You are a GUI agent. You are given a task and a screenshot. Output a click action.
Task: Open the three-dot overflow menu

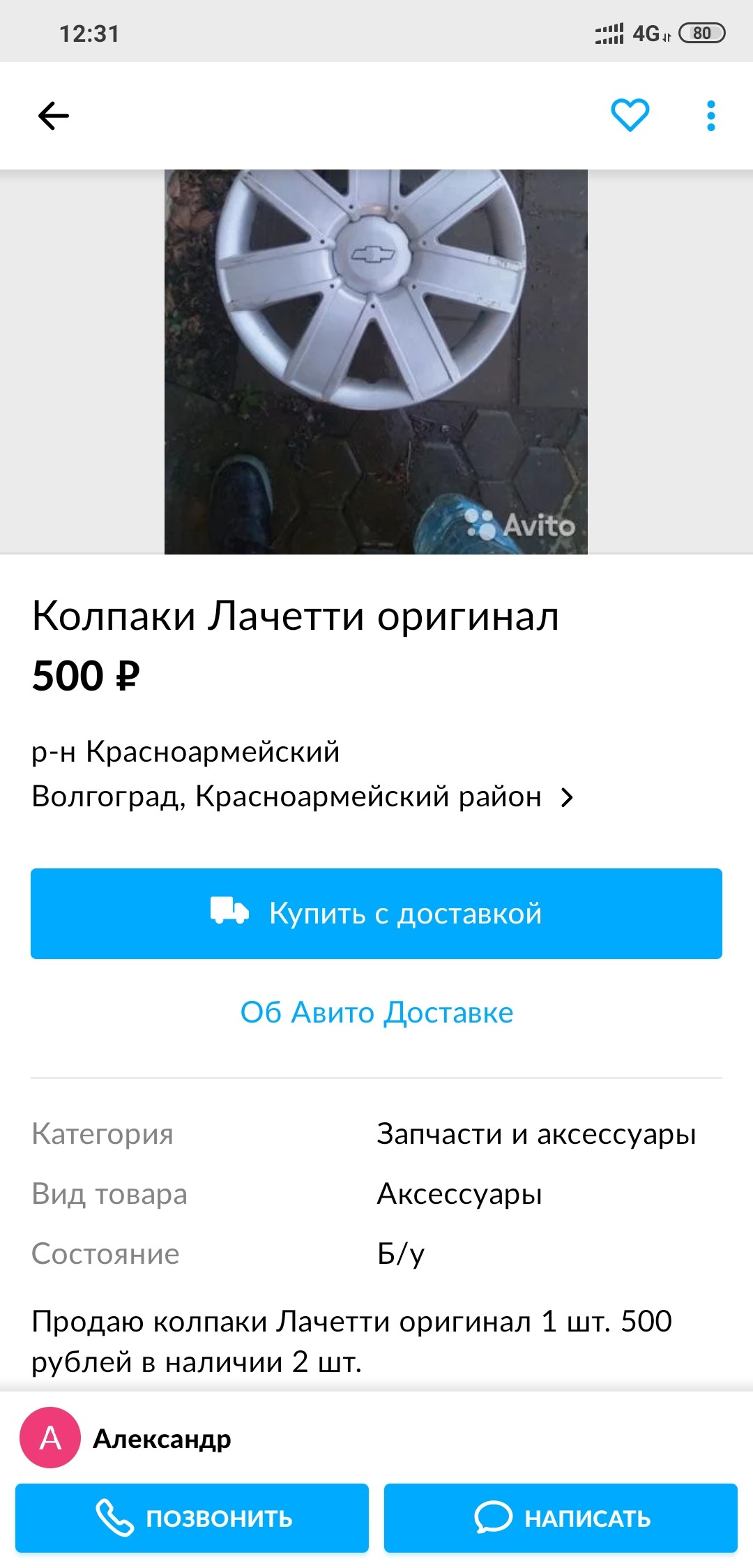tap(710, 116)
